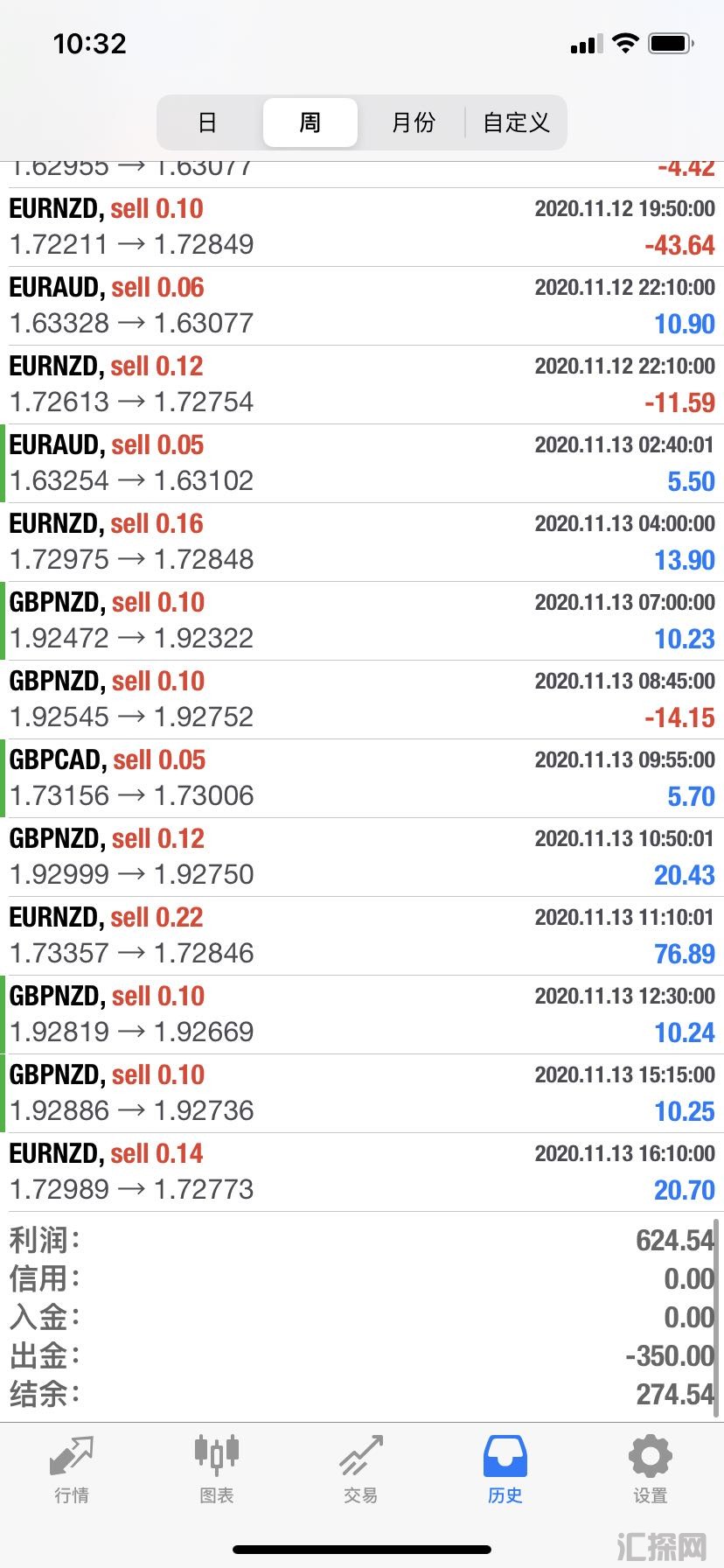This screenshot has width=724, height=1568.
Task: Switch to the 日 (day) period
Action: (x=207, y=122)
